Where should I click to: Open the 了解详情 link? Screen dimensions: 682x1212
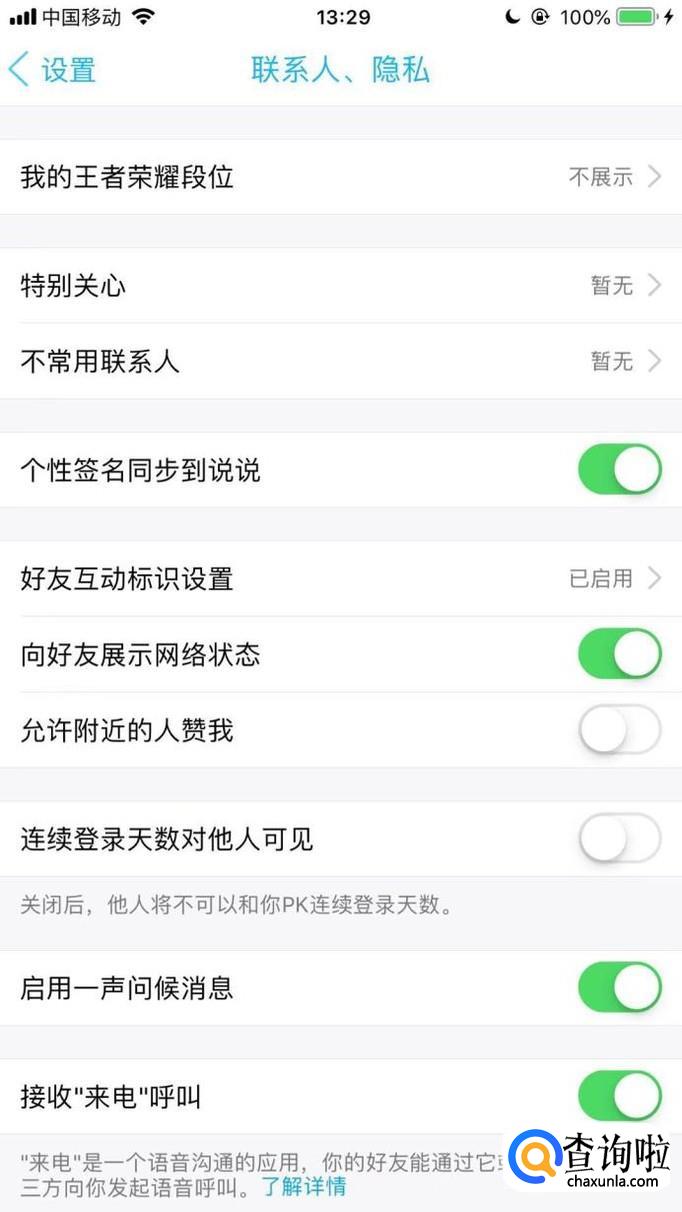point(304,1187)
